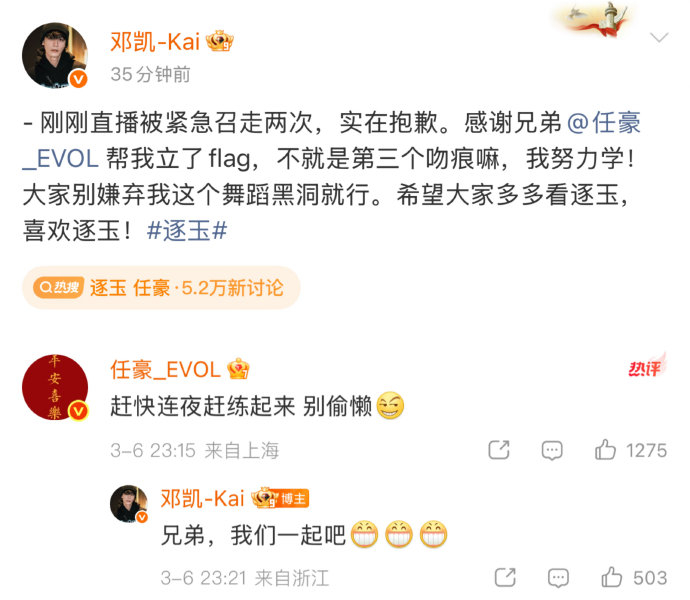Share 任豪_EVOL's comment
This screenshot has height=600, width=690.
click(x=498, y=450)
